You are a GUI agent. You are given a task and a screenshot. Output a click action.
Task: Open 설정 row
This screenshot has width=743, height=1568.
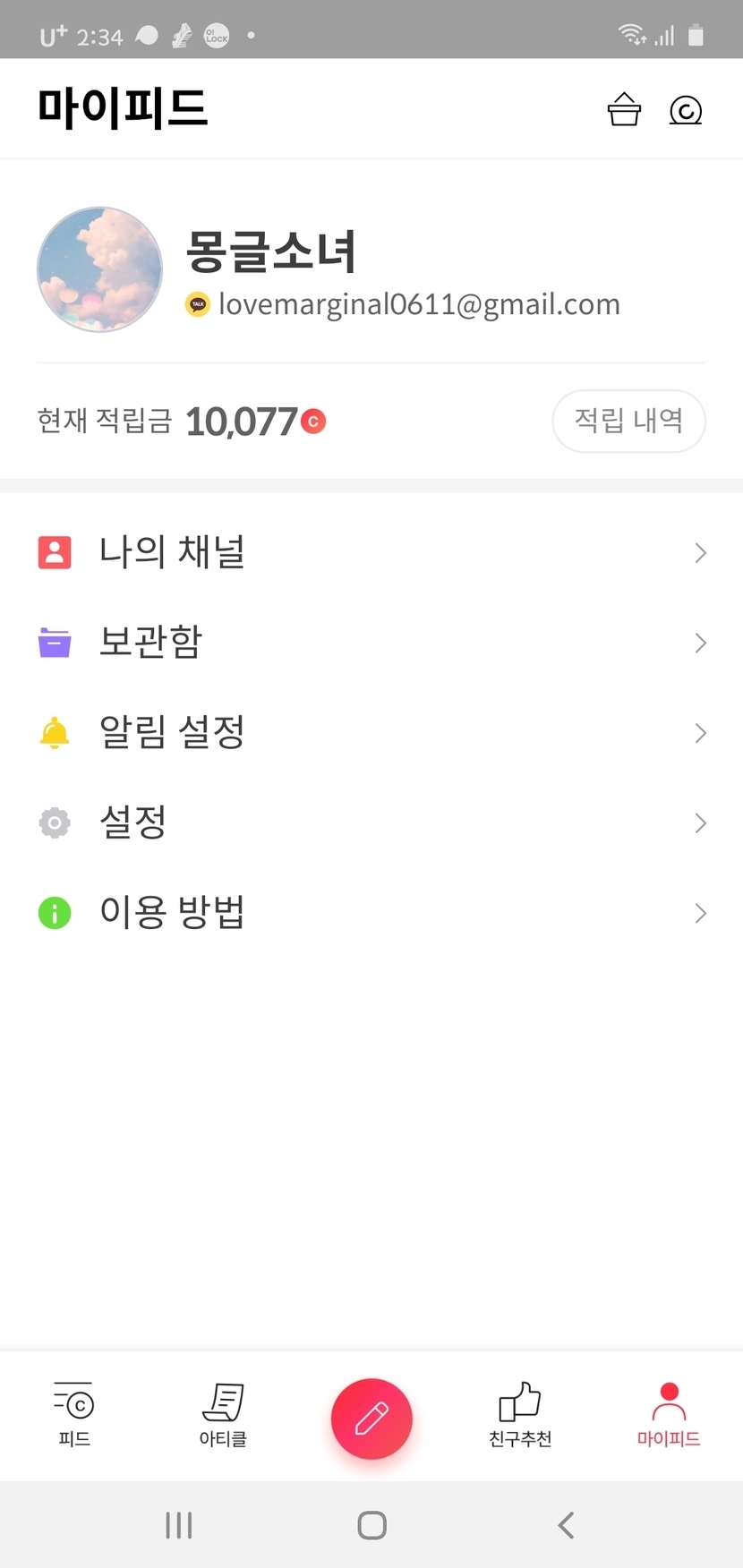(x=371, y=822)
